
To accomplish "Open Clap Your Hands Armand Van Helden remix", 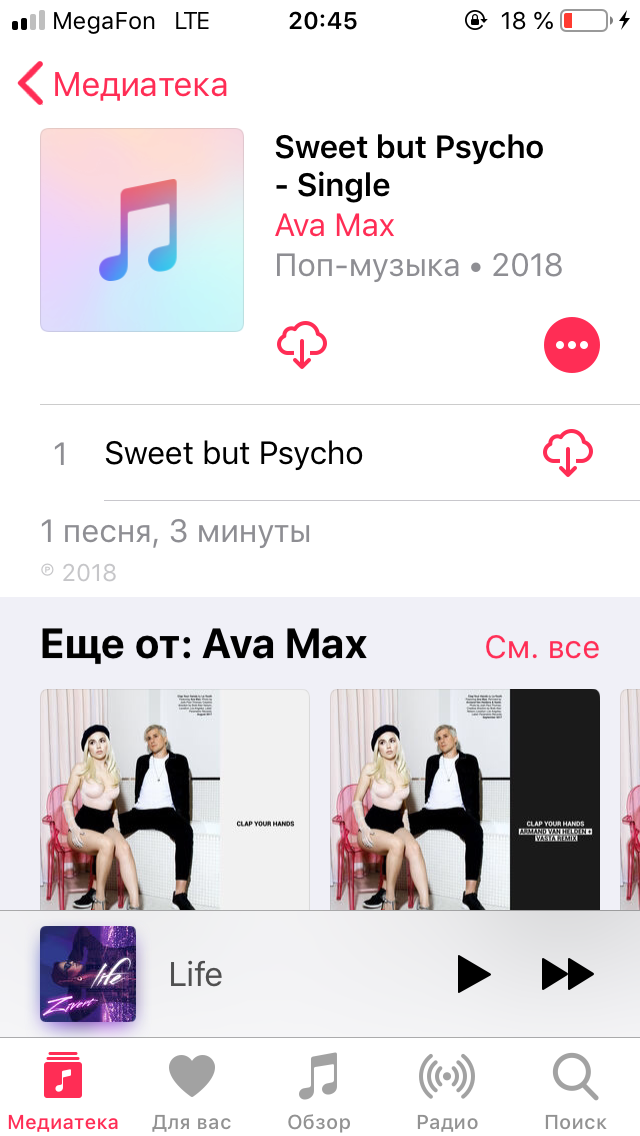I will [x=465, y=798].
